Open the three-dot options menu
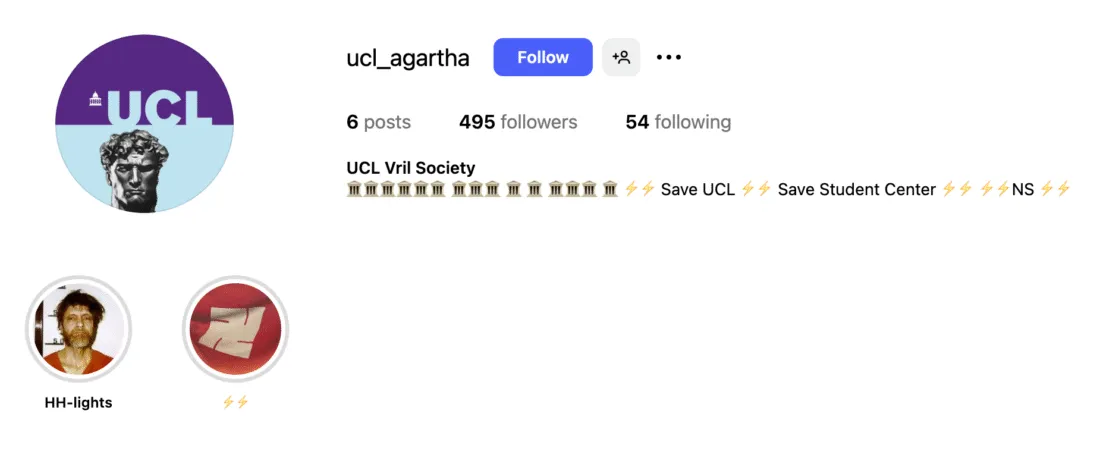Image resolution: width=1100 pixels, height=451 pixels. (669, 57)
